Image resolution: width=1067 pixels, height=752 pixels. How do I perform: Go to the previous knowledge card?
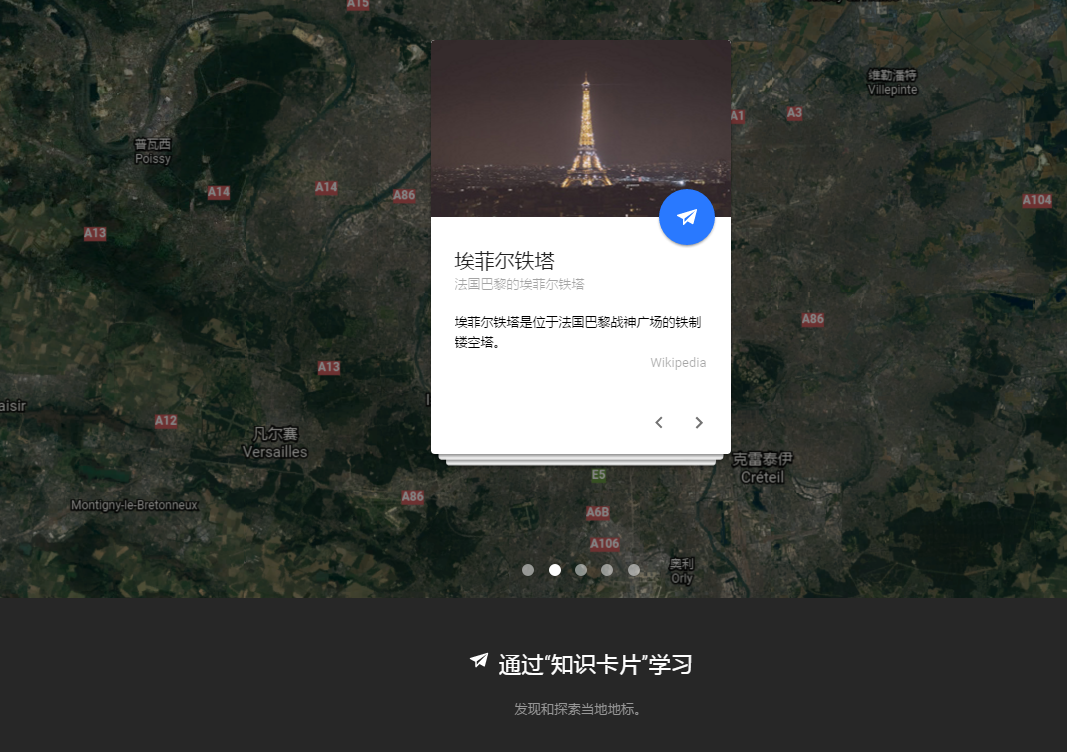pyautogui.click(x=659, y=422)
